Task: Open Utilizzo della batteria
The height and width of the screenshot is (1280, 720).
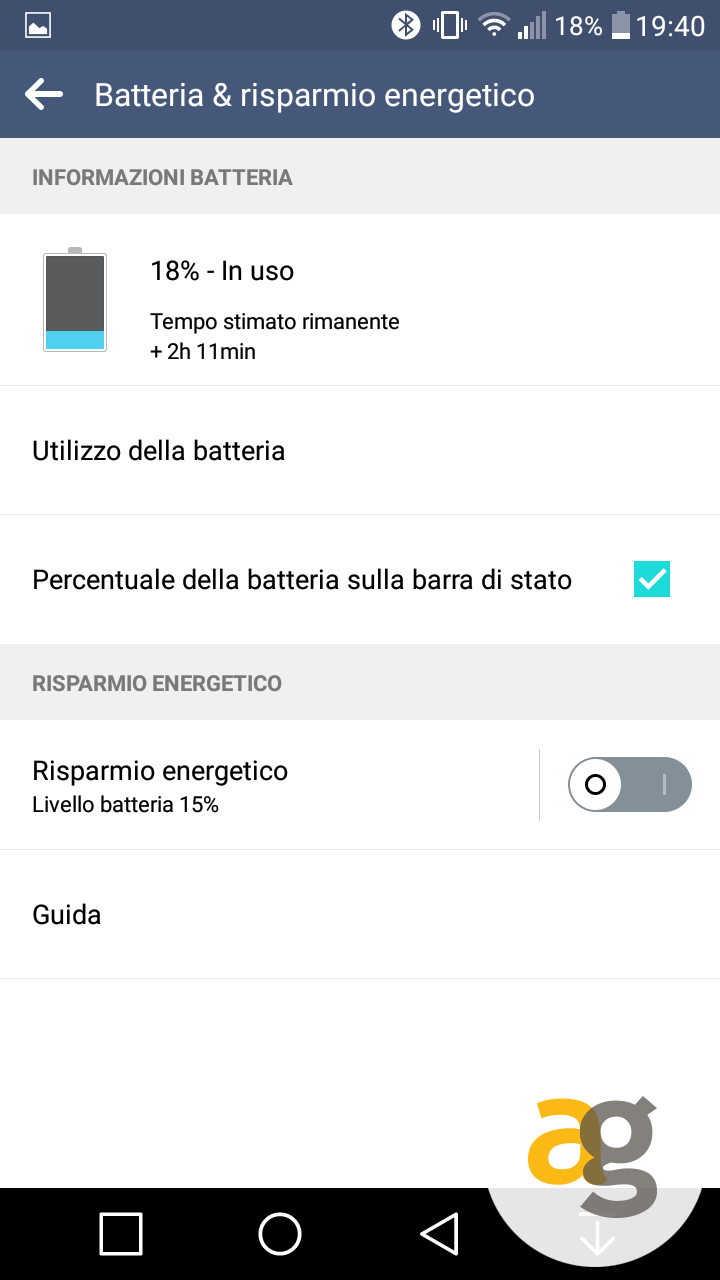Action: (x=360, y=451)
